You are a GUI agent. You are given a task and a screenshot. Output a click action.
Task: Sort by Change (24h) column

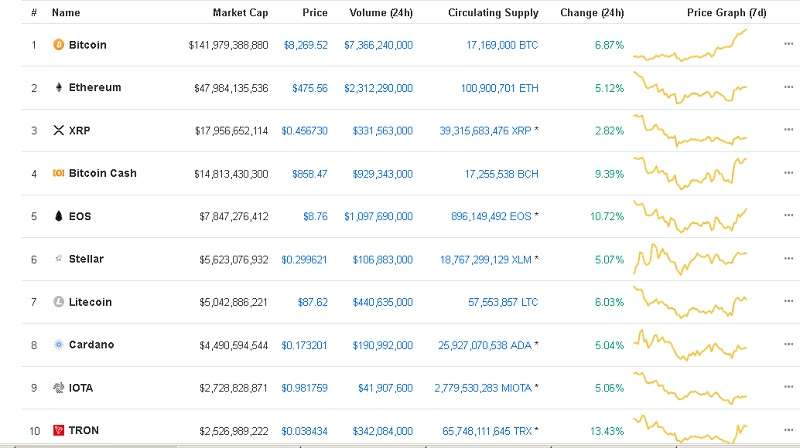tap(594, 13)
